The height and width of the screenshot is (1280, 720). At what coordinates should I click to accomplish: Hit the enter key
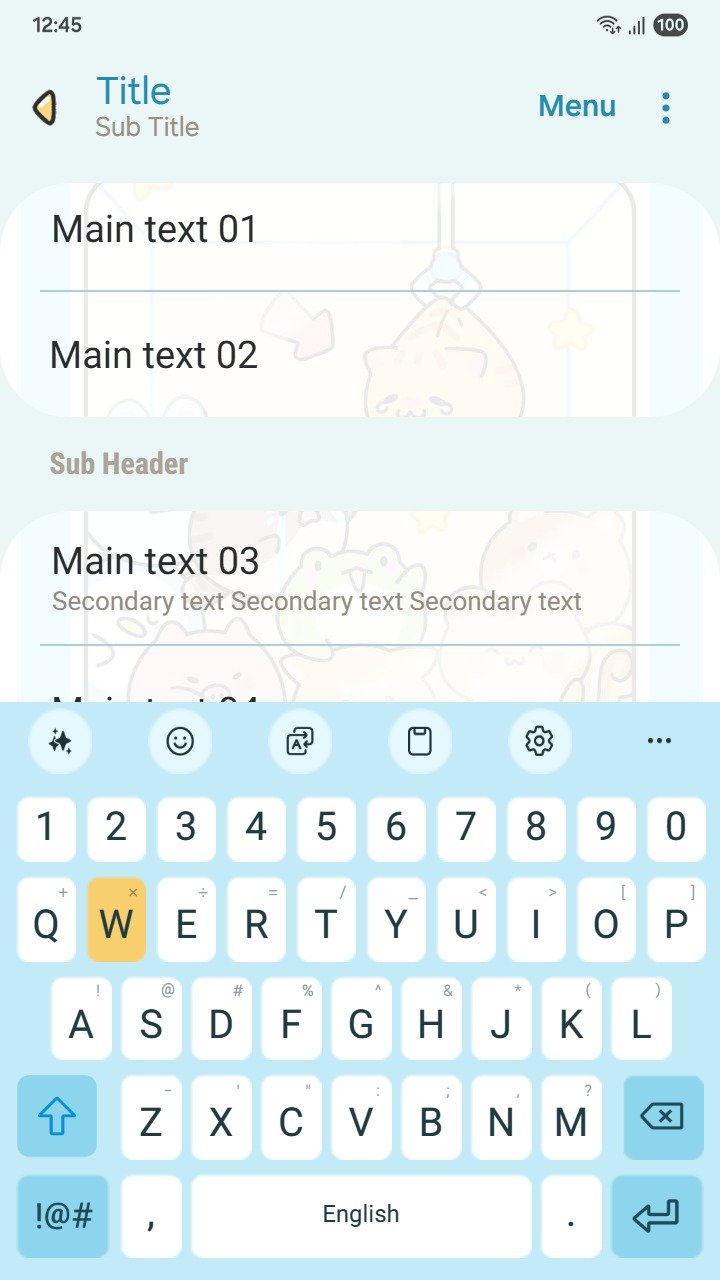pos(656,1216)
